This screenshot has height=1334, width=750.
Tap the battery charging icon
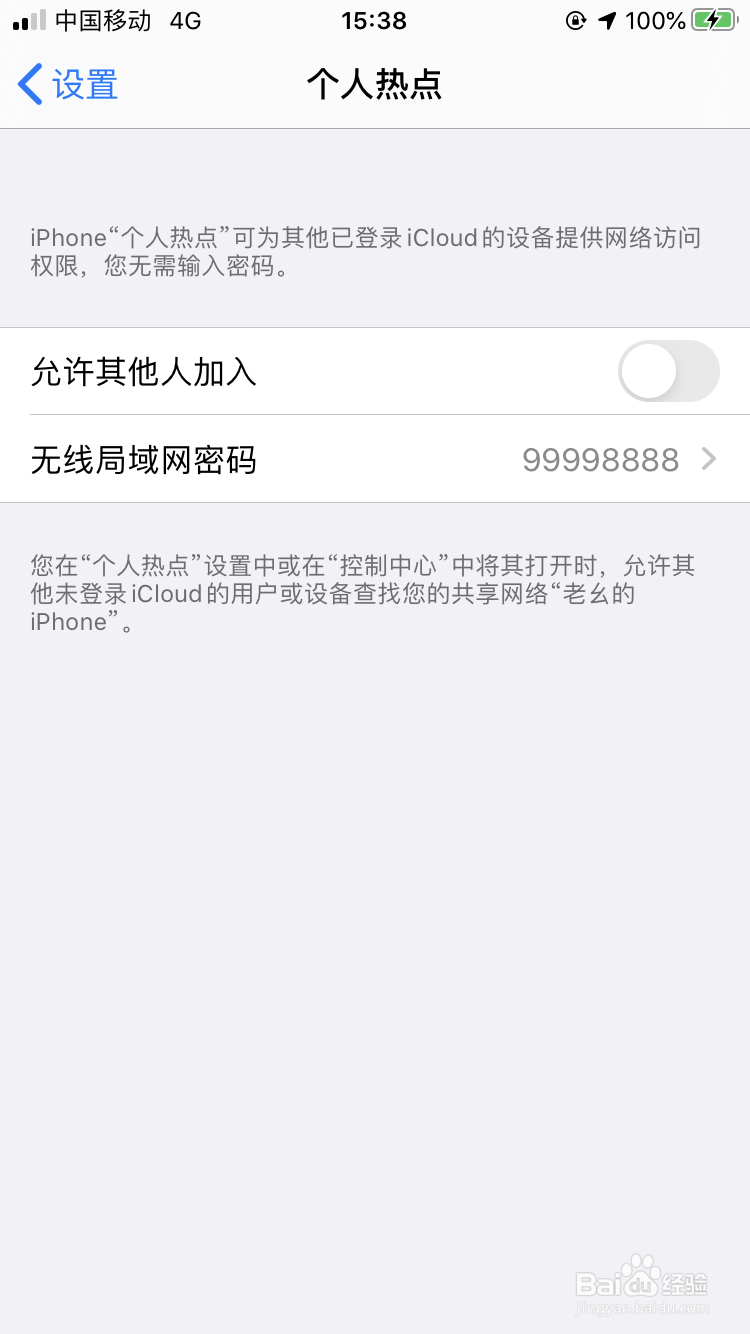coord(712,19)
